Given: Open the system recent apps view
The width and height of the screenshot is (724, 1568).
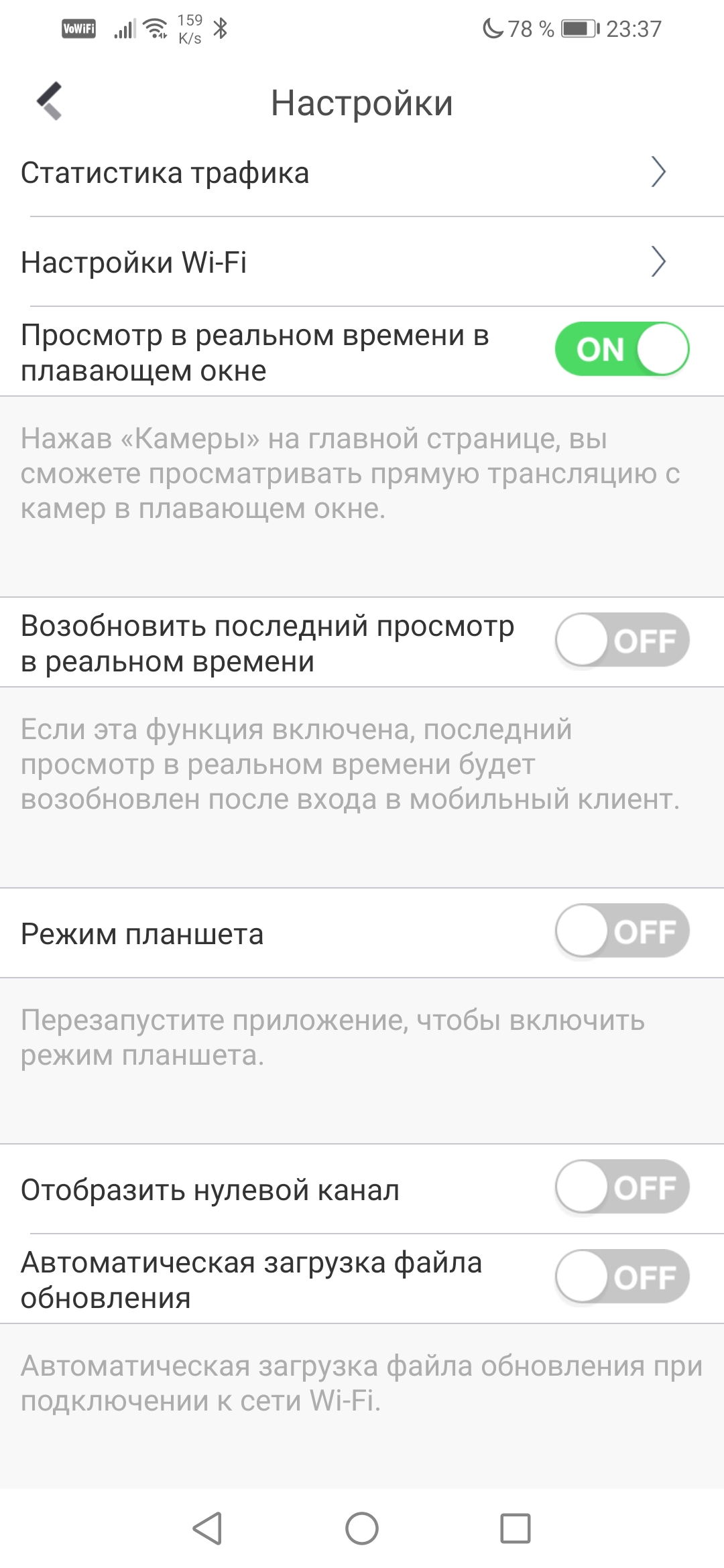Looking at the screenshot, I should 515,1528.
